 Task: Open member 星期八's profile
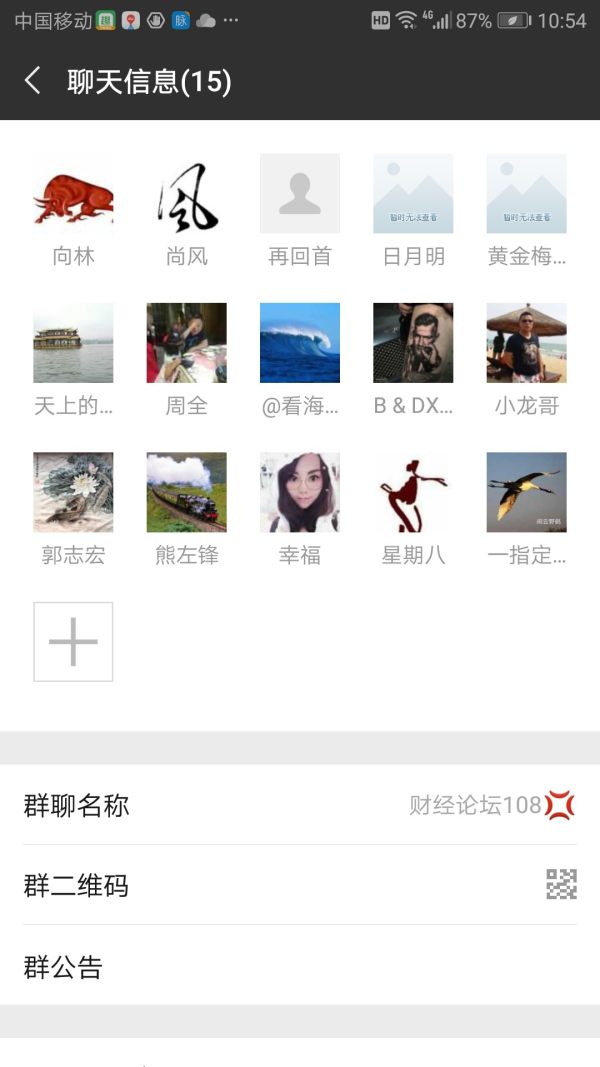pos(413,492)
